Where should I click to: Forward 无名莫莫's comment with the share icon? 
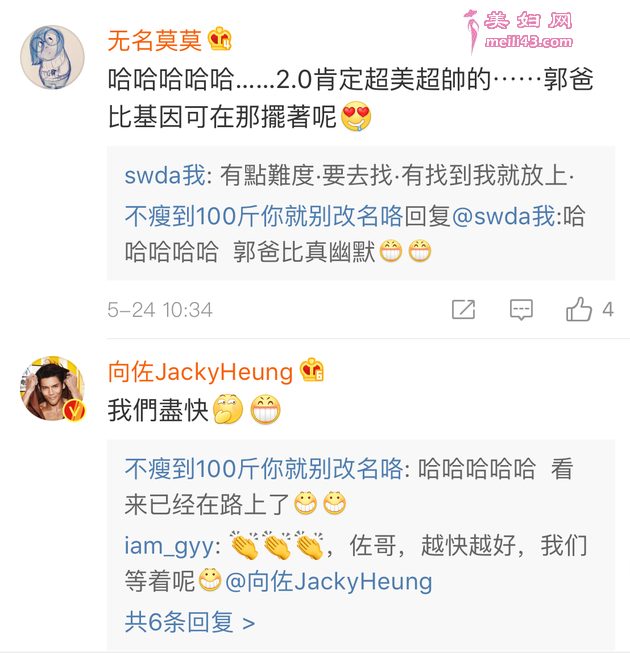tap(463, 310)
